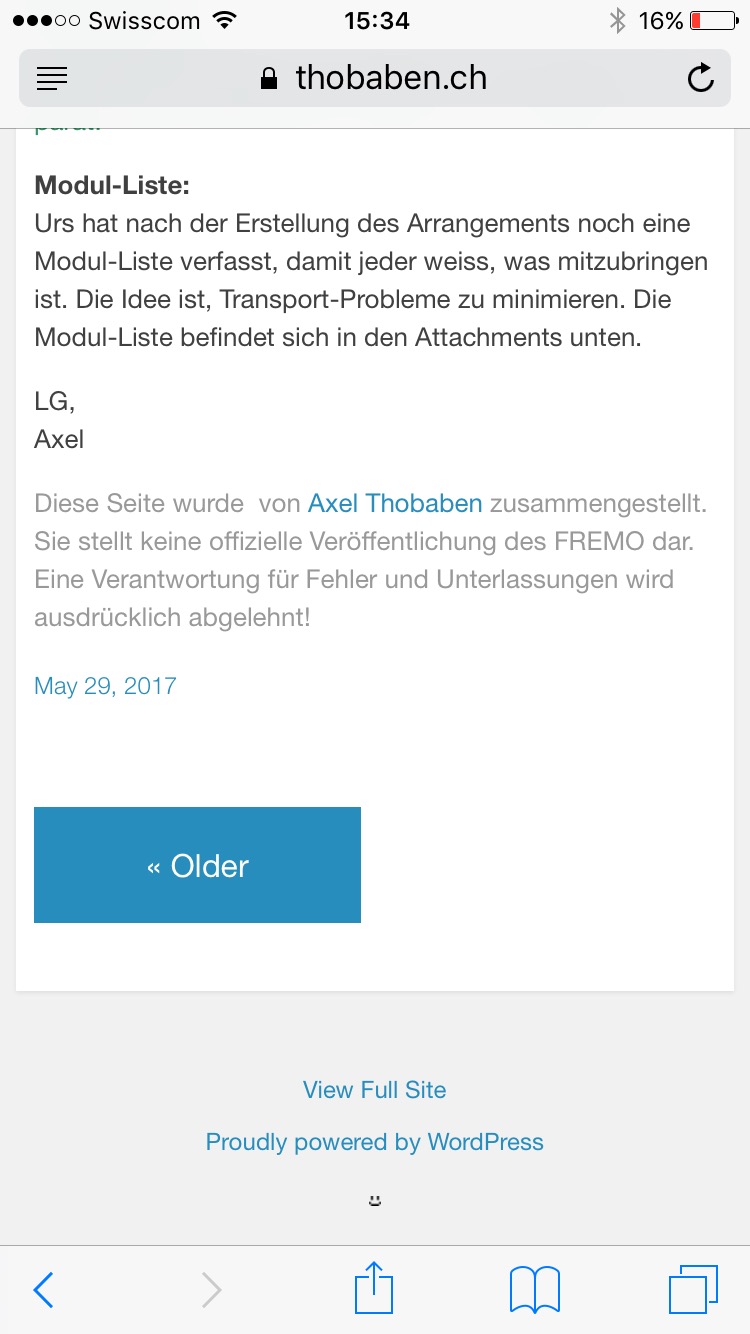Reload the thobaben.ch page
Image resolution: width=750 pixels, height=1334 pixels.
701,78
